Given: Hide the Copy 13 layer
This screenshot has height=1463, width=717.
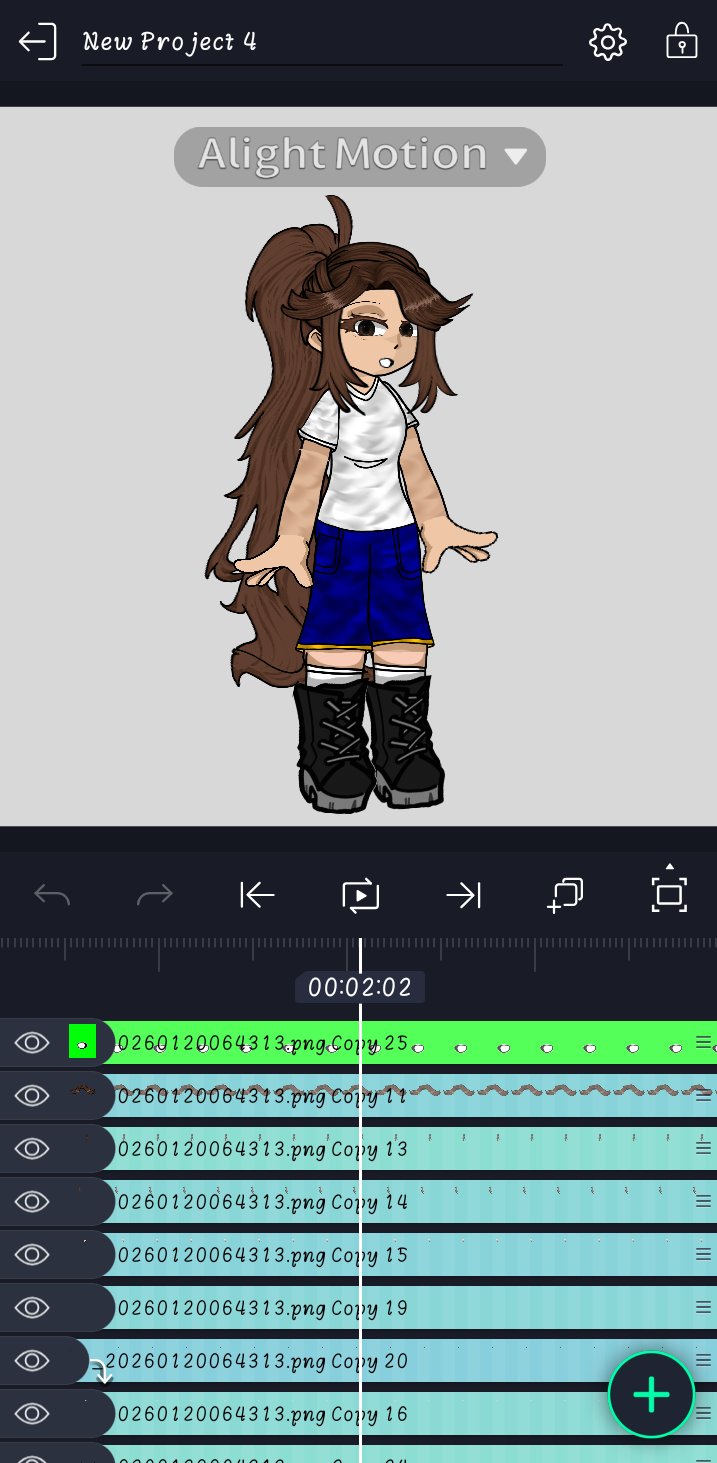Looking at the screenshot, I should point(32,1148).
